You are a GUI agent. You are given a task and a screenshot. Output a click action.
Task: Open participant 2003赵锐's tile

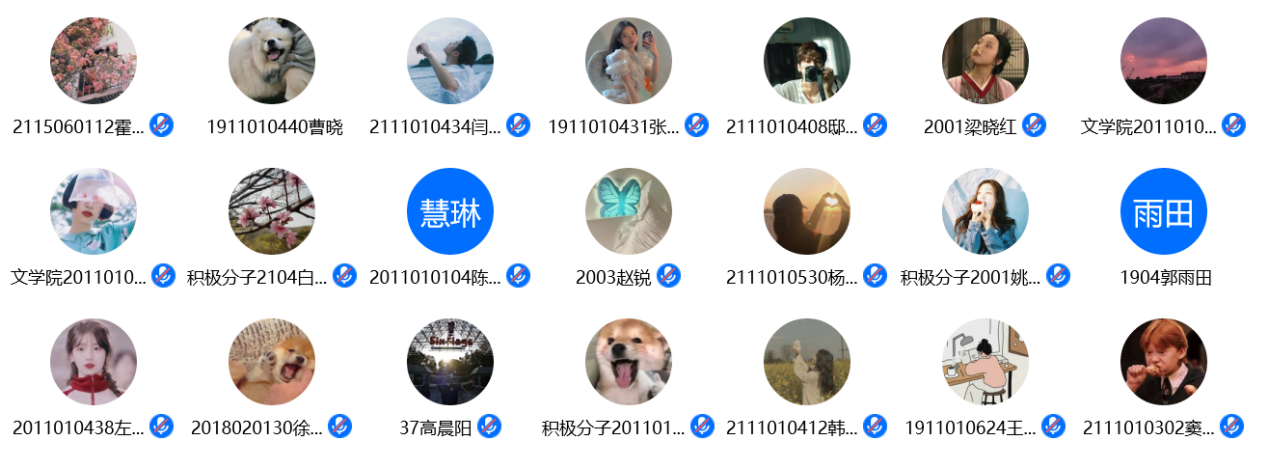tap(628, 212)
